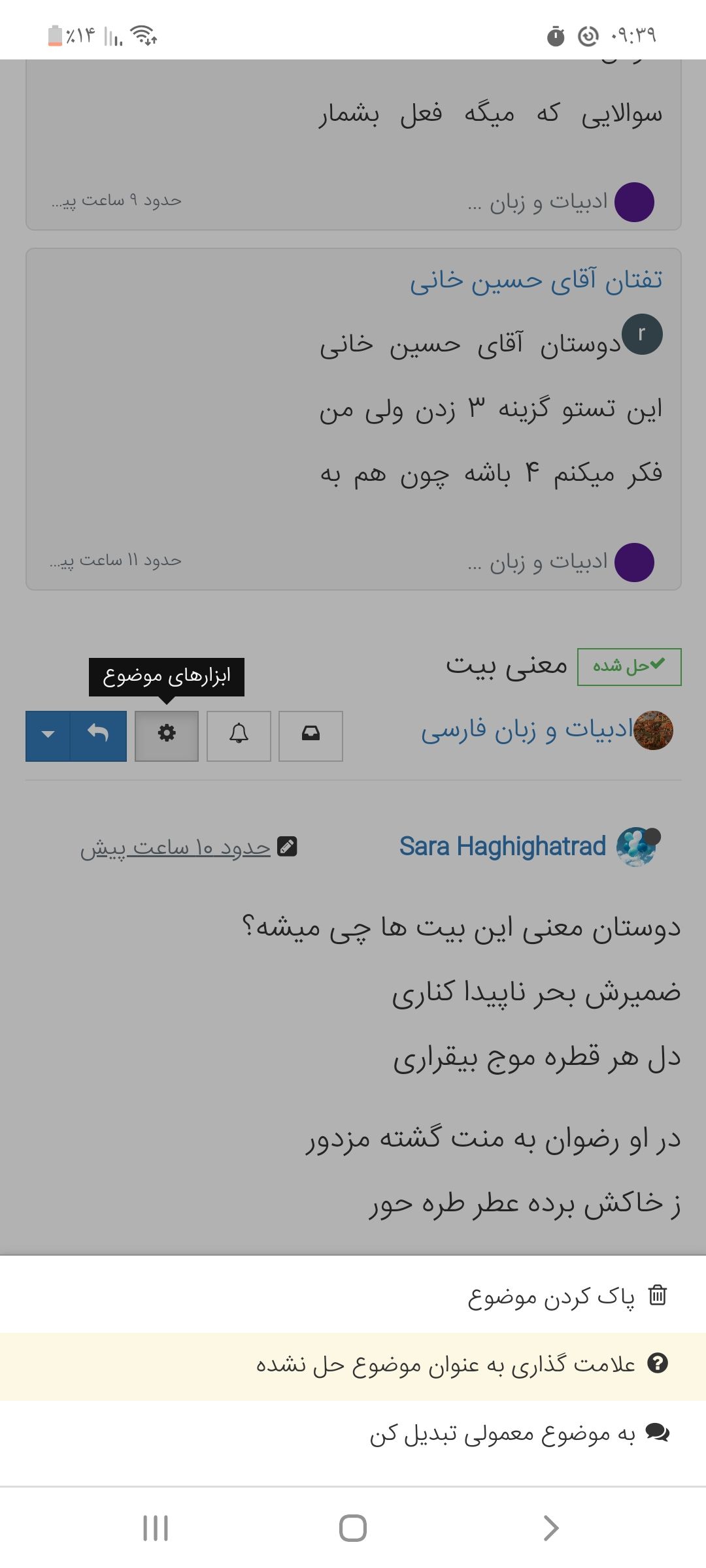Image resolution: width=706 pixels, height=1568 pixels.
Task: Reply to the topic with the arrow button
Action: tap(98, 736)
